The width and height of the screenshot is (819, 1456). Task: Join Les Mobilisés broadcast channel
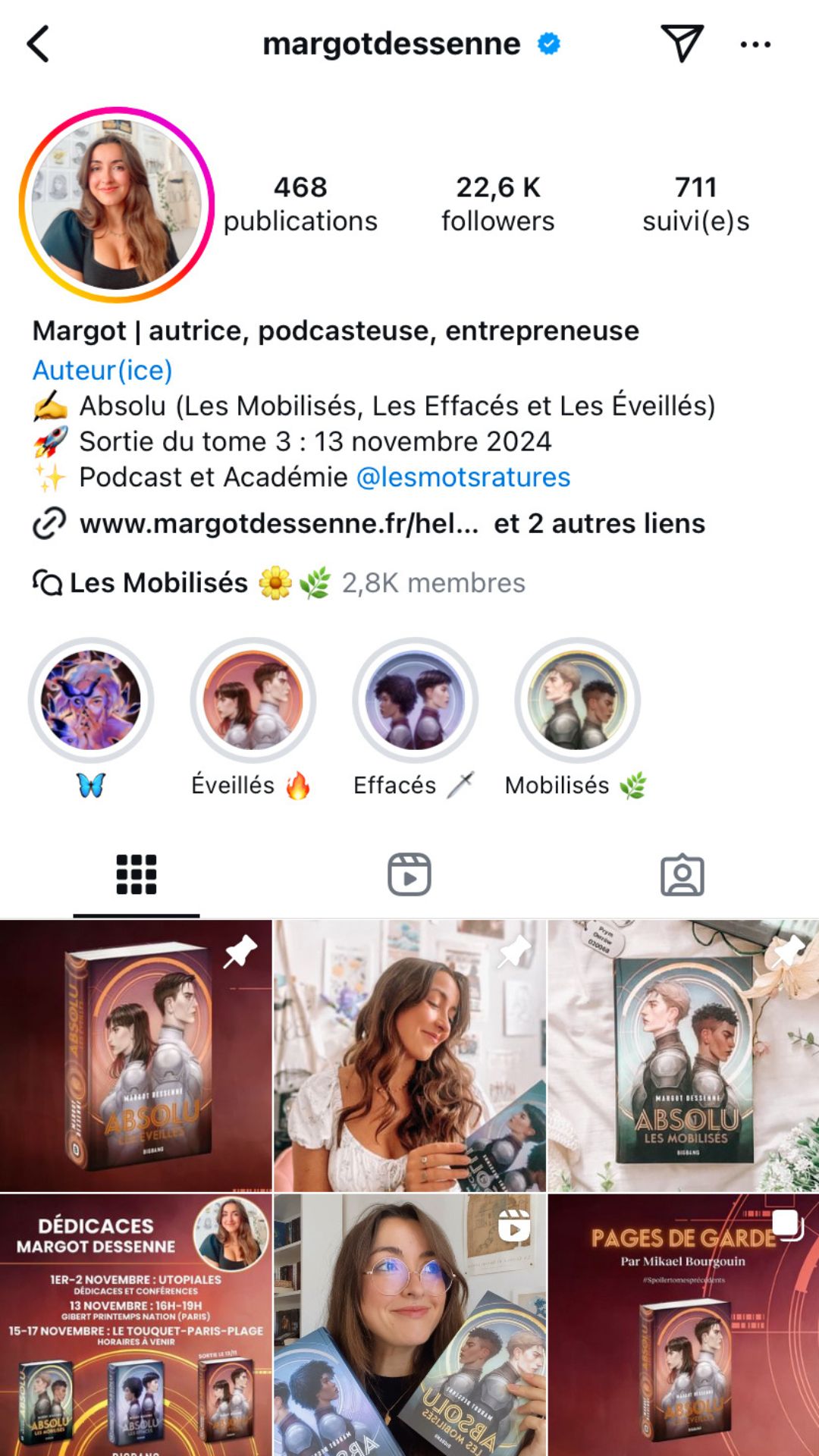(x=278, y=582)
